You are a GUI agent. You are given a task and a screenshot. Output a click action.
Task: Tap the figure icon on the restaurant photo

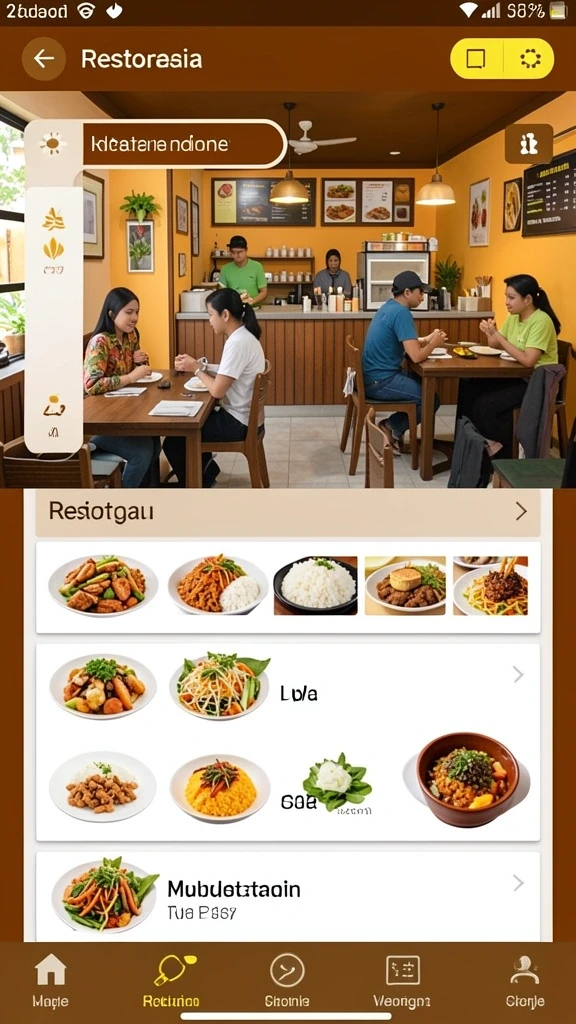(528, 144)
